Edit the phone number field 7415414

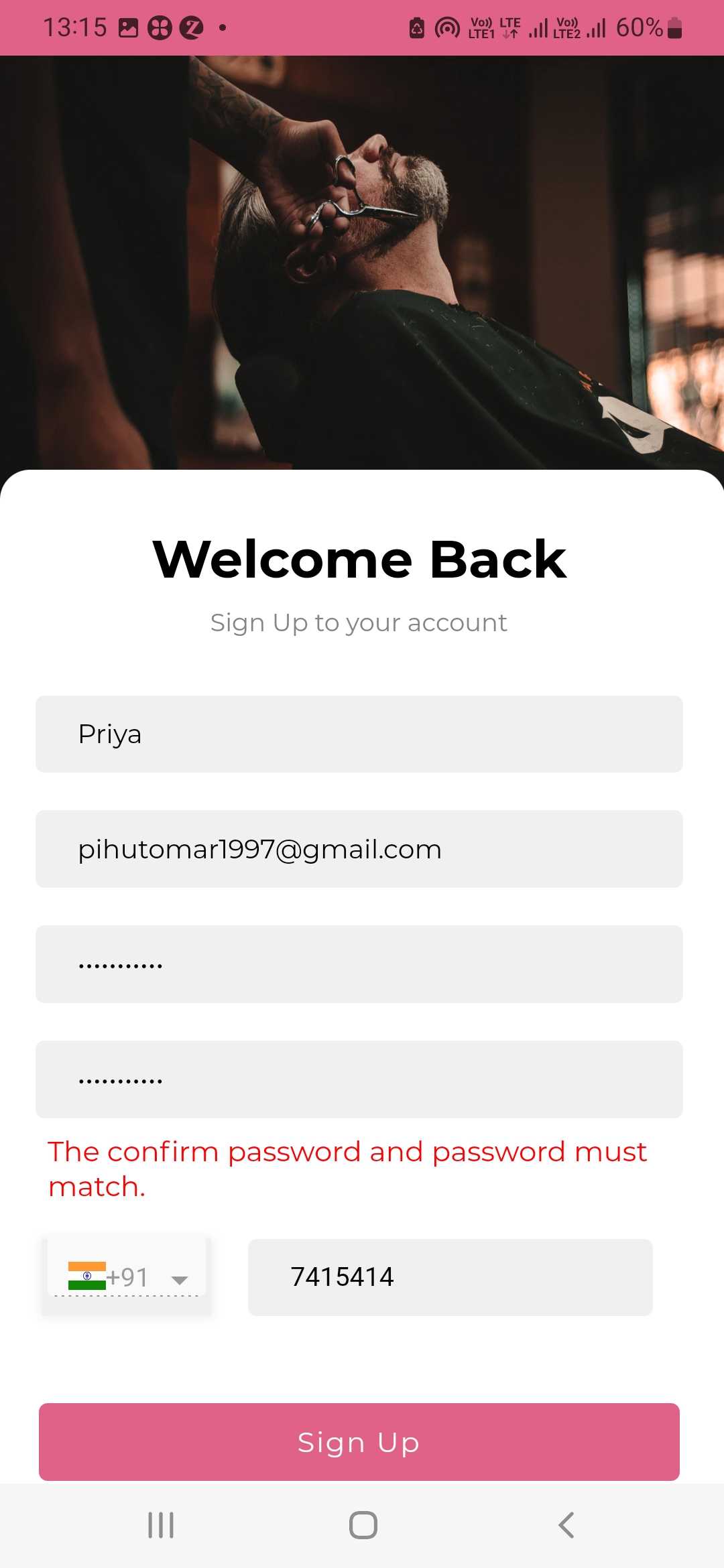pos(450,1277)
